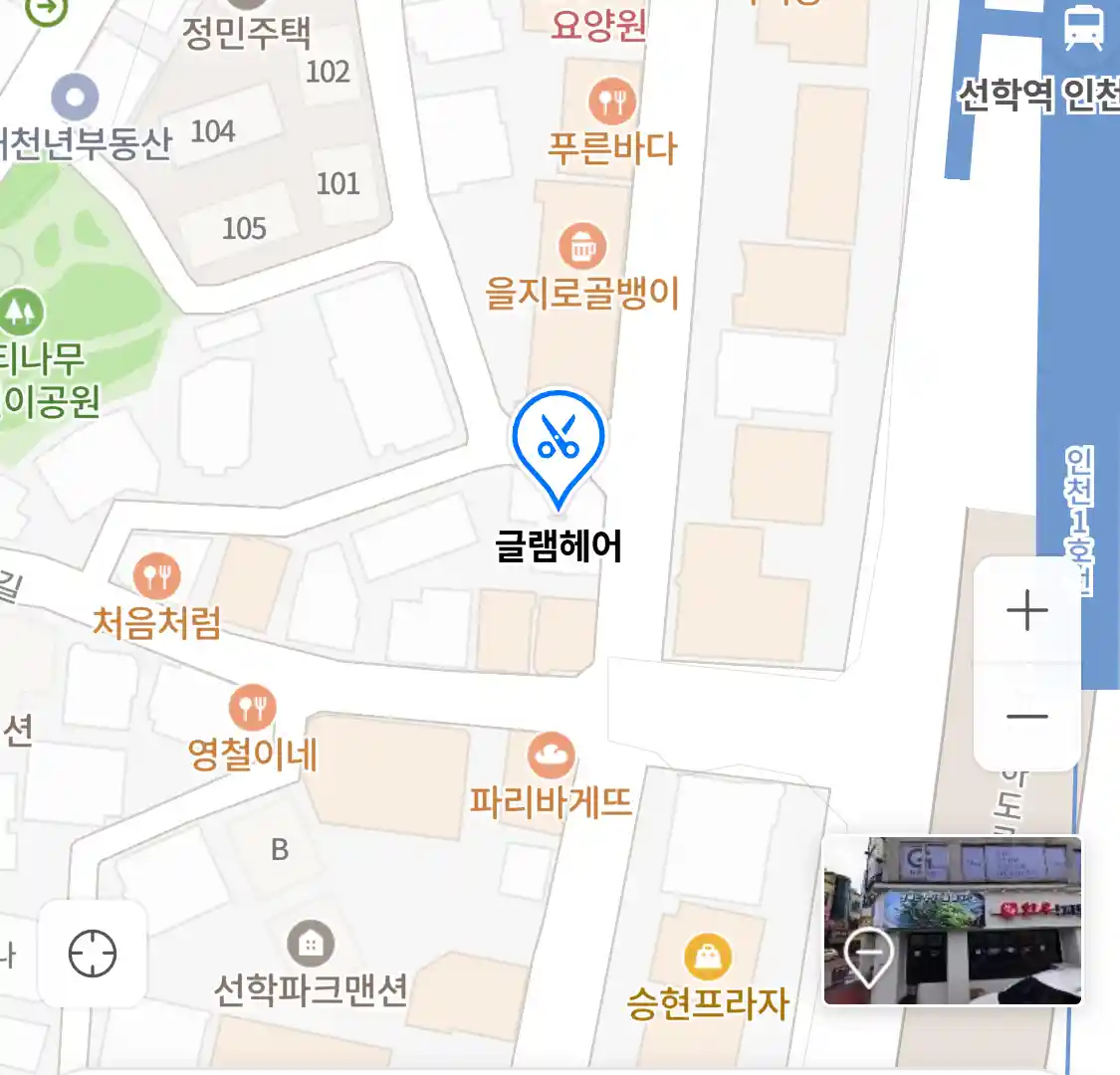Open the 을지로골뱅이 pub marker
The width and height of the screenshot is (1120, 1075).
tap(582, 245)
